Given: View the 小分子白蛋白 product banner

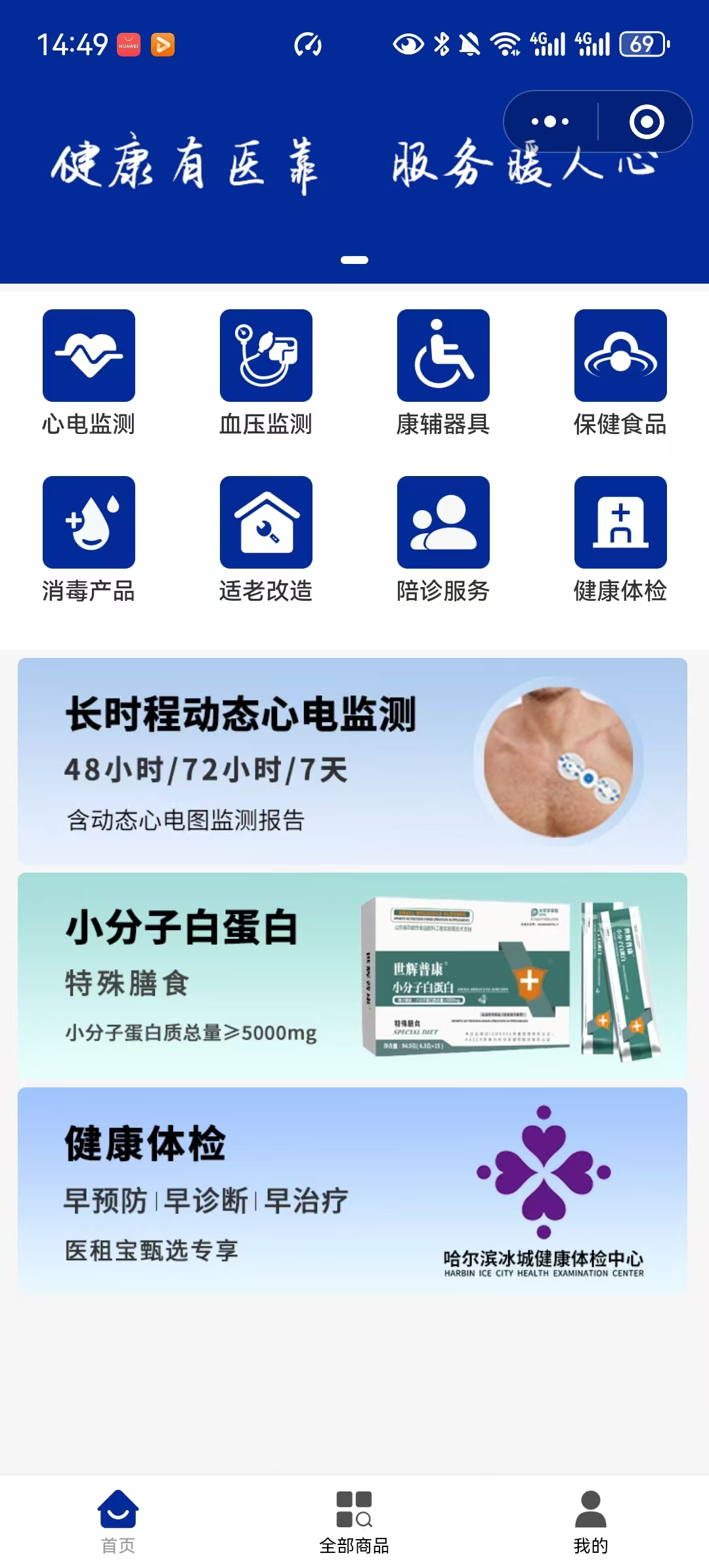Looking at the screenshot, I should tap(353, 976).
